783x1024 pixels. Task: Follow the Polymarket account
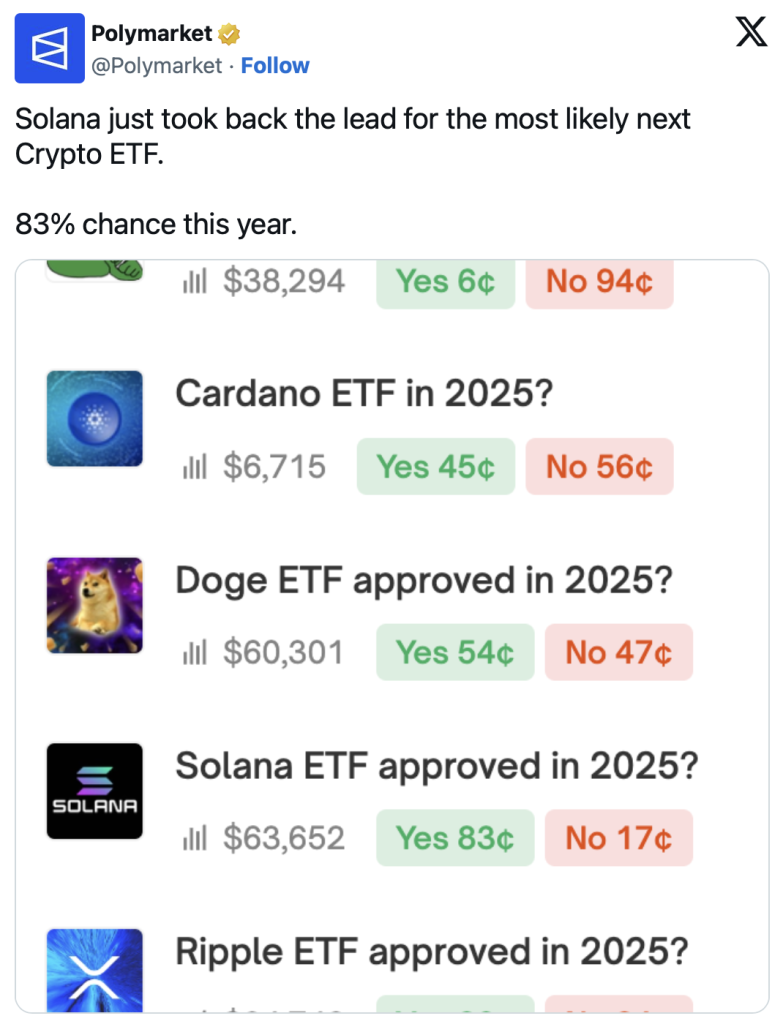(275, 66)
